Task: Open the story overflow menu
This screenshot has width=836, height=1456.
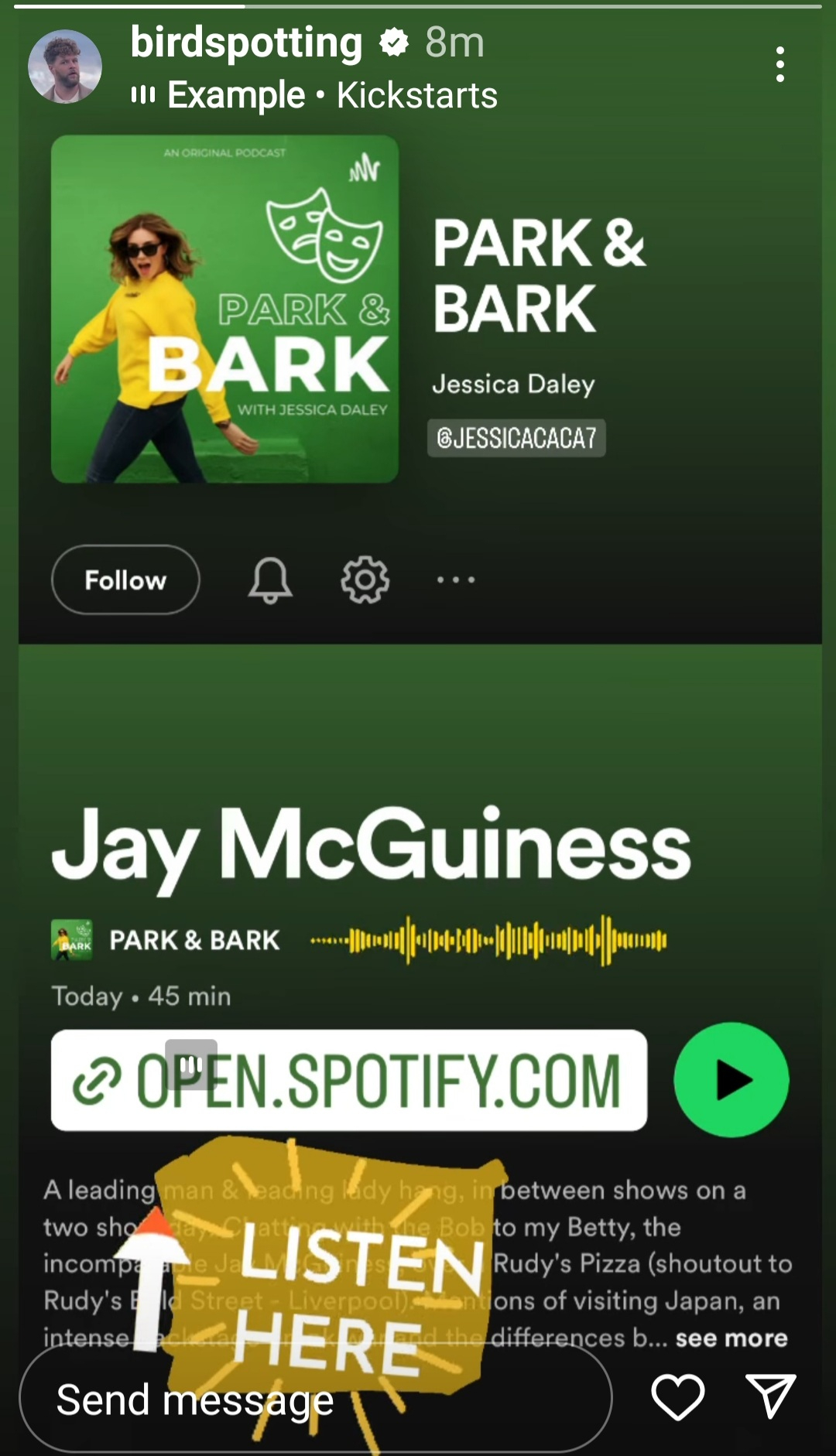Action: [779, 64]
